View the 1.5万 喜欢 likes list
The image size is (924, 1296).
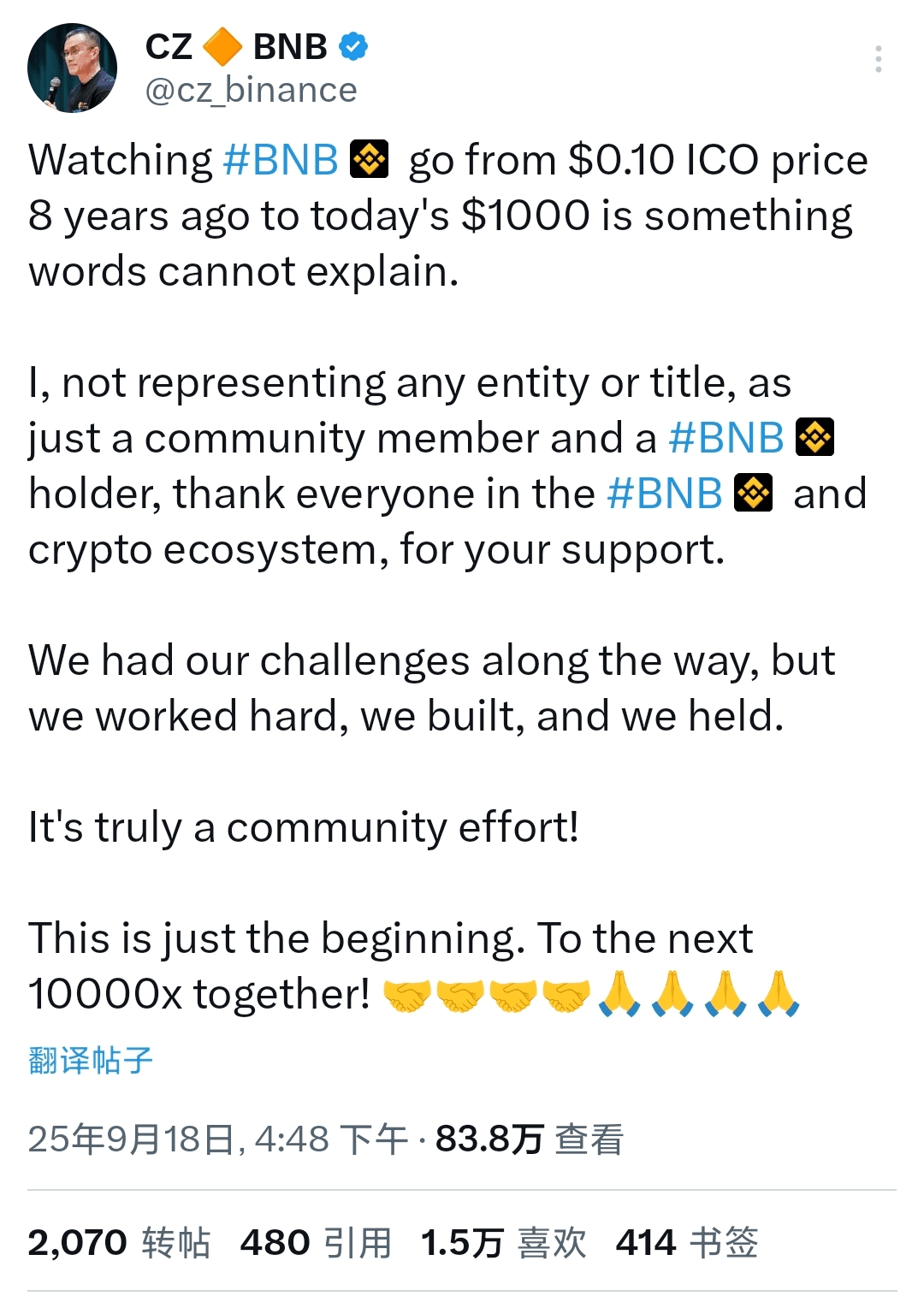pyautogui.click(x=503, y=1242)
